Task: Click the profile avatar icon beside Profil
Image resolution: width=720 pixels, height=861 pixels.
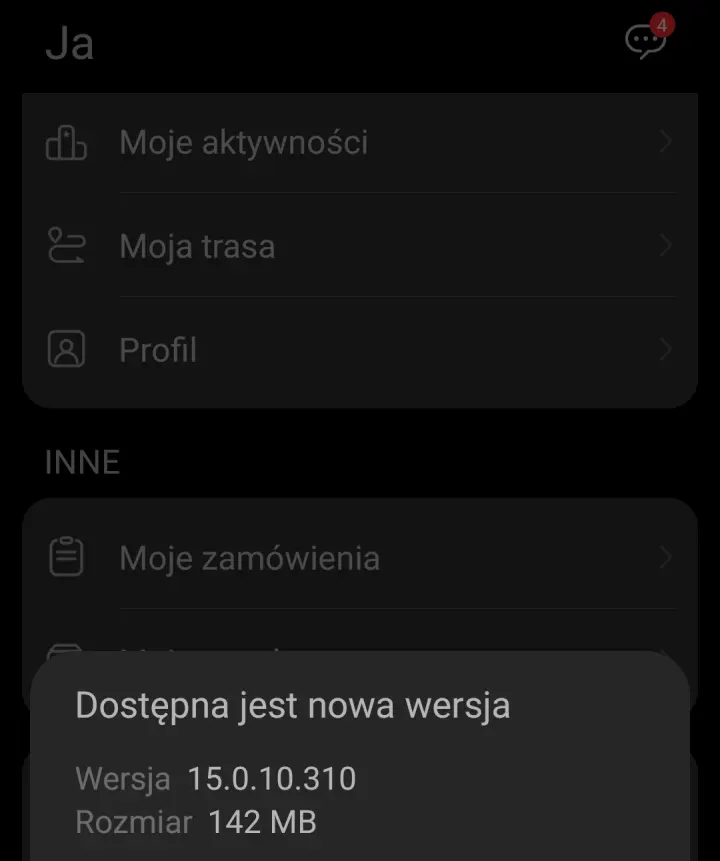Action: [66, 350]
